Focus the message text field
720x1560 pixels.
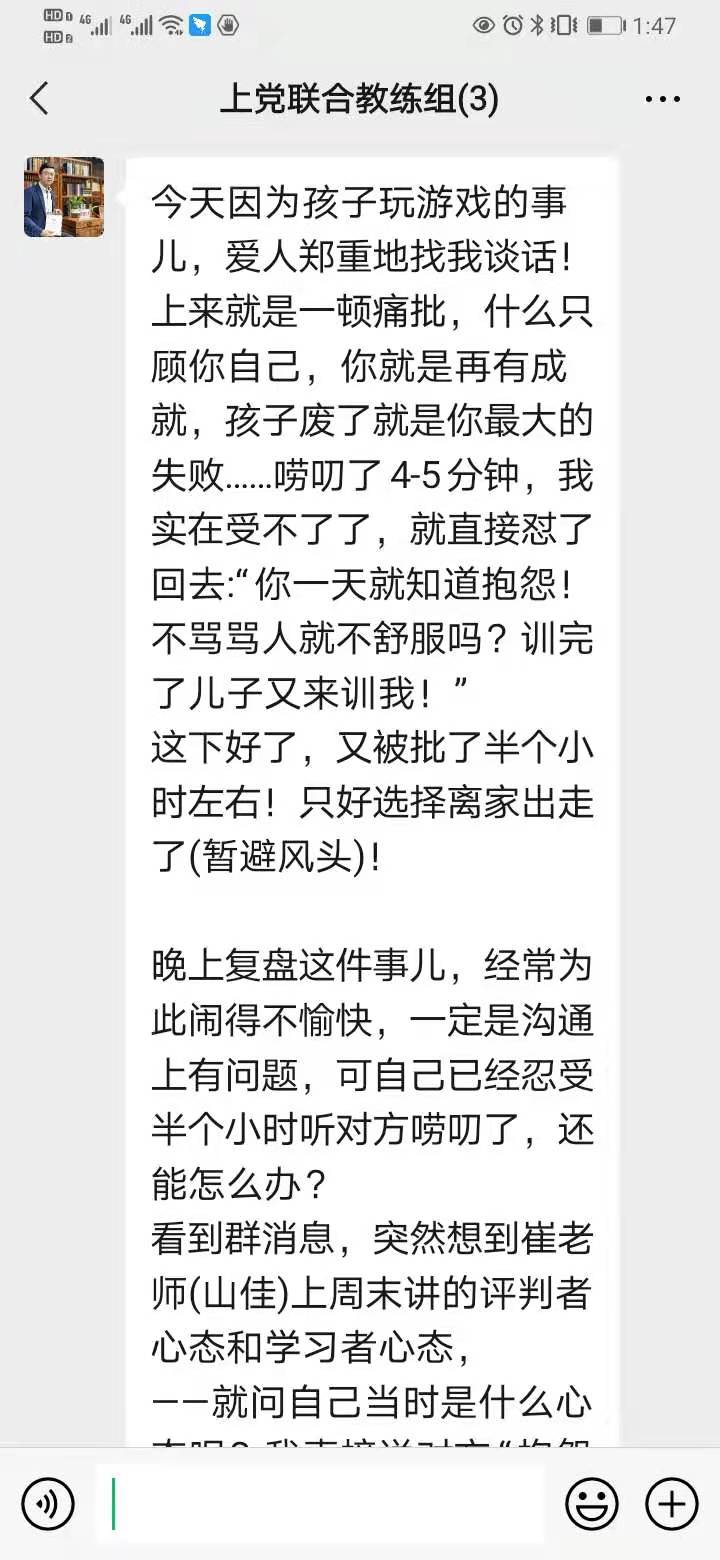320,1503
